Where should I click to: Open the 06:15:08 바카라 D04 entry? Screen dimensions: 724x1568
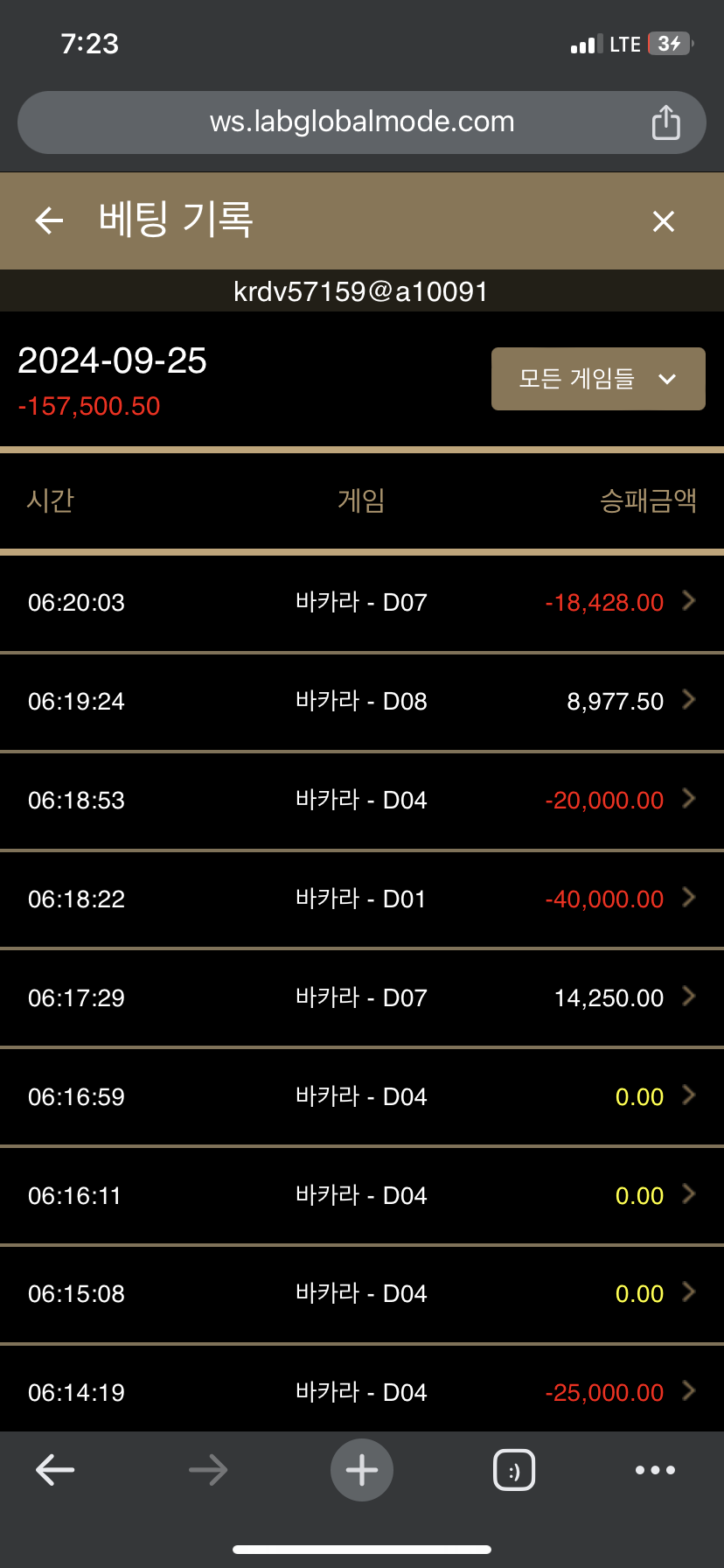362,1293
